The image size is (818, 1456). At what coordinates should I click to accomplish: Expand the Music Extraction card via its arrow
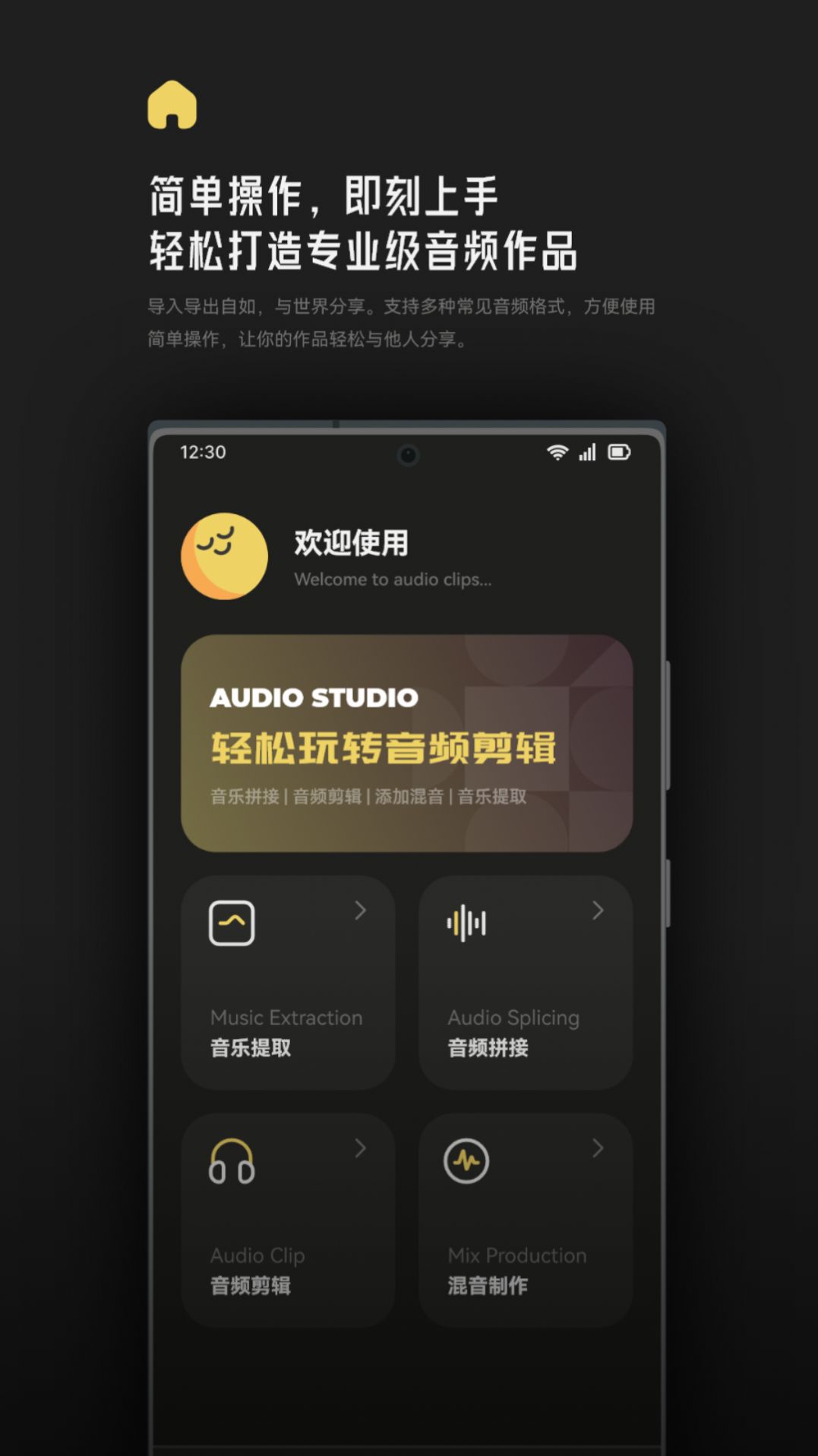(360, 911)
